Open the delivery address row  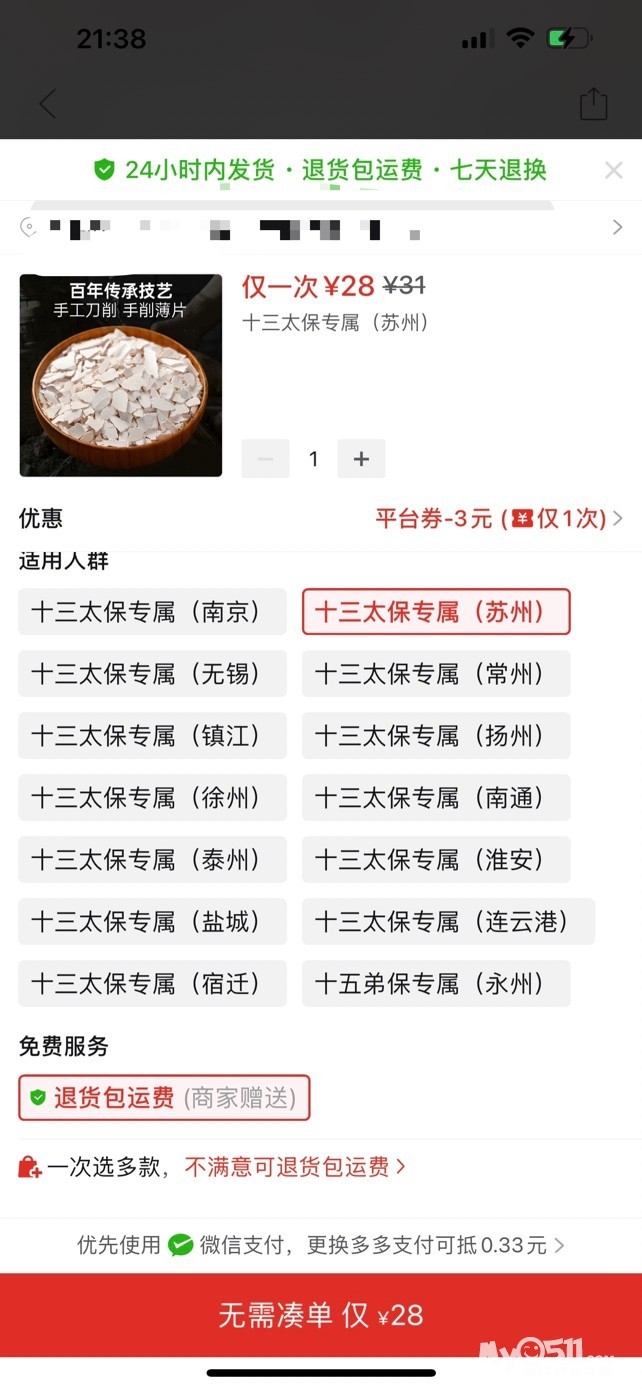pyautogui.click(x=320, y=229)
